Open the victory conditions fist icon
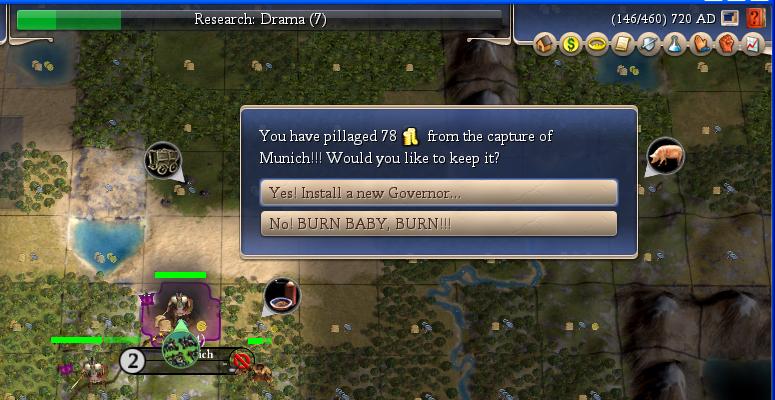The height and width of the screenshot is (400, 775). (726, 44)
